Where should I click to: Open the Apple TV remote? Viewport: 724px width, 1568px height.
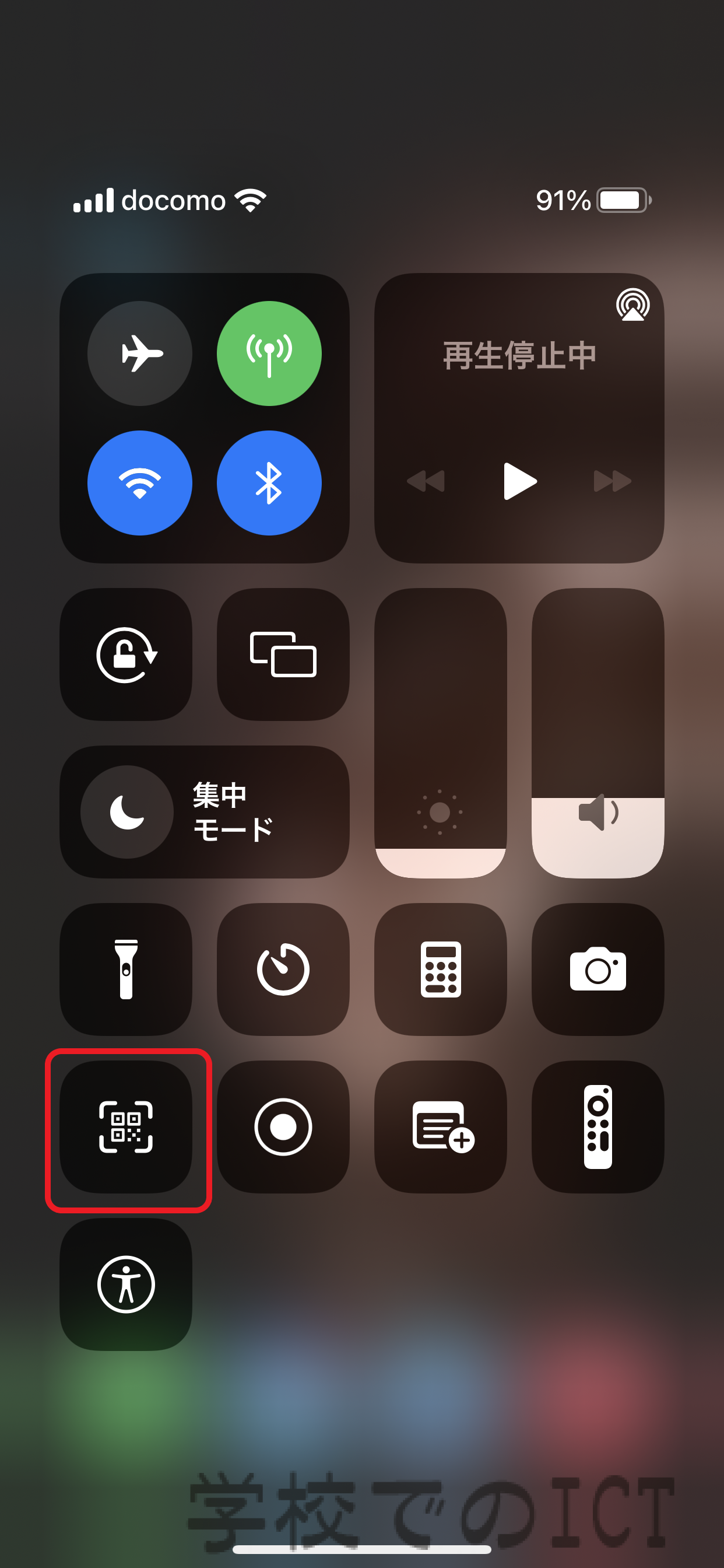point(598,1126)
